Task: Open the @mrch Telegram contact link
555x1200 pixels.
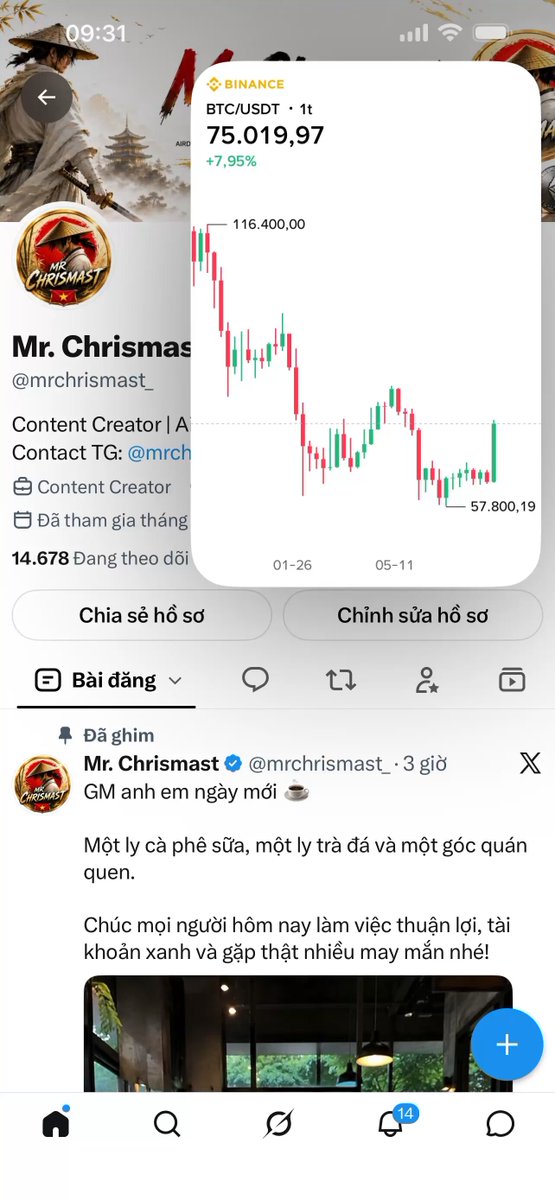Action: tap(159, 453)
